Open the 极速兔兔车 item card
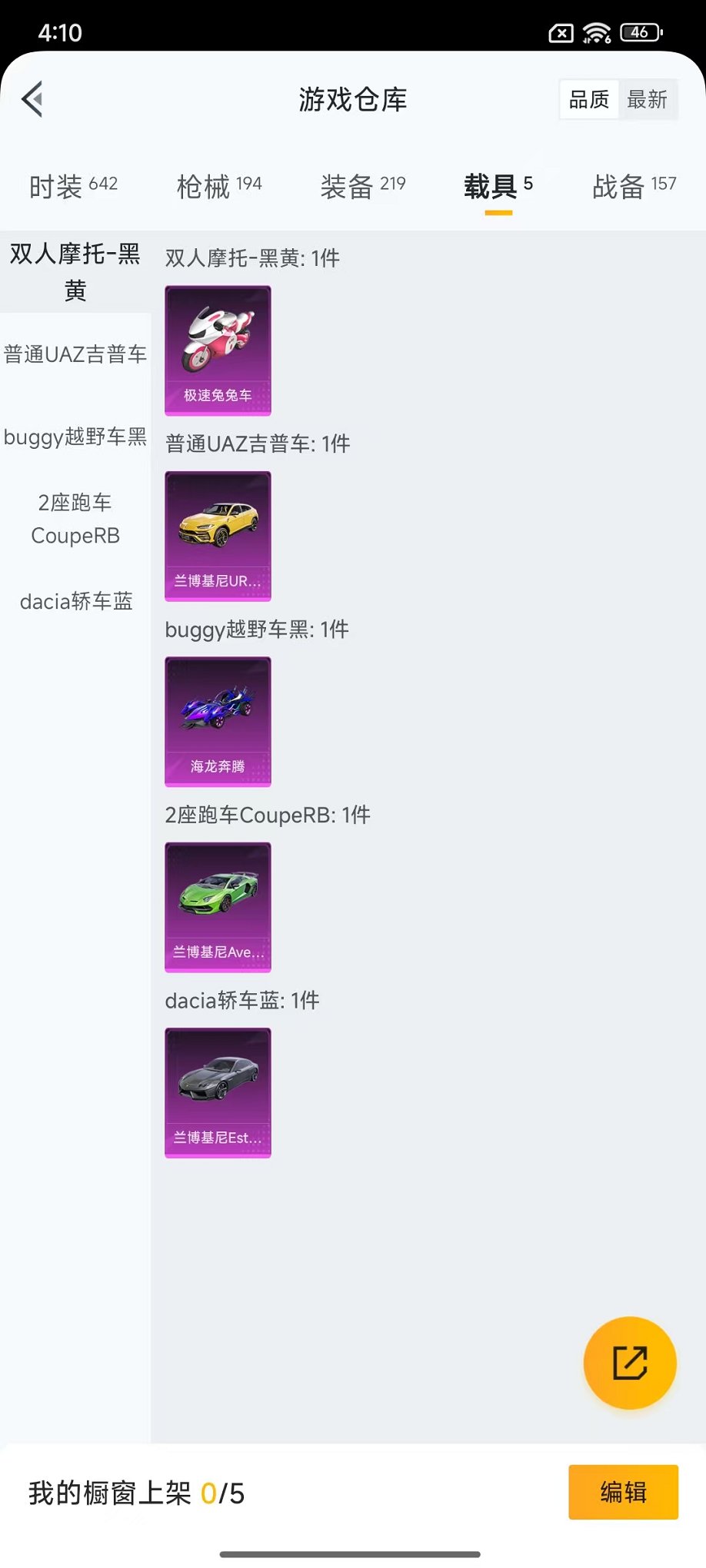Screen dimensions: 706x1568 point(218,350)
